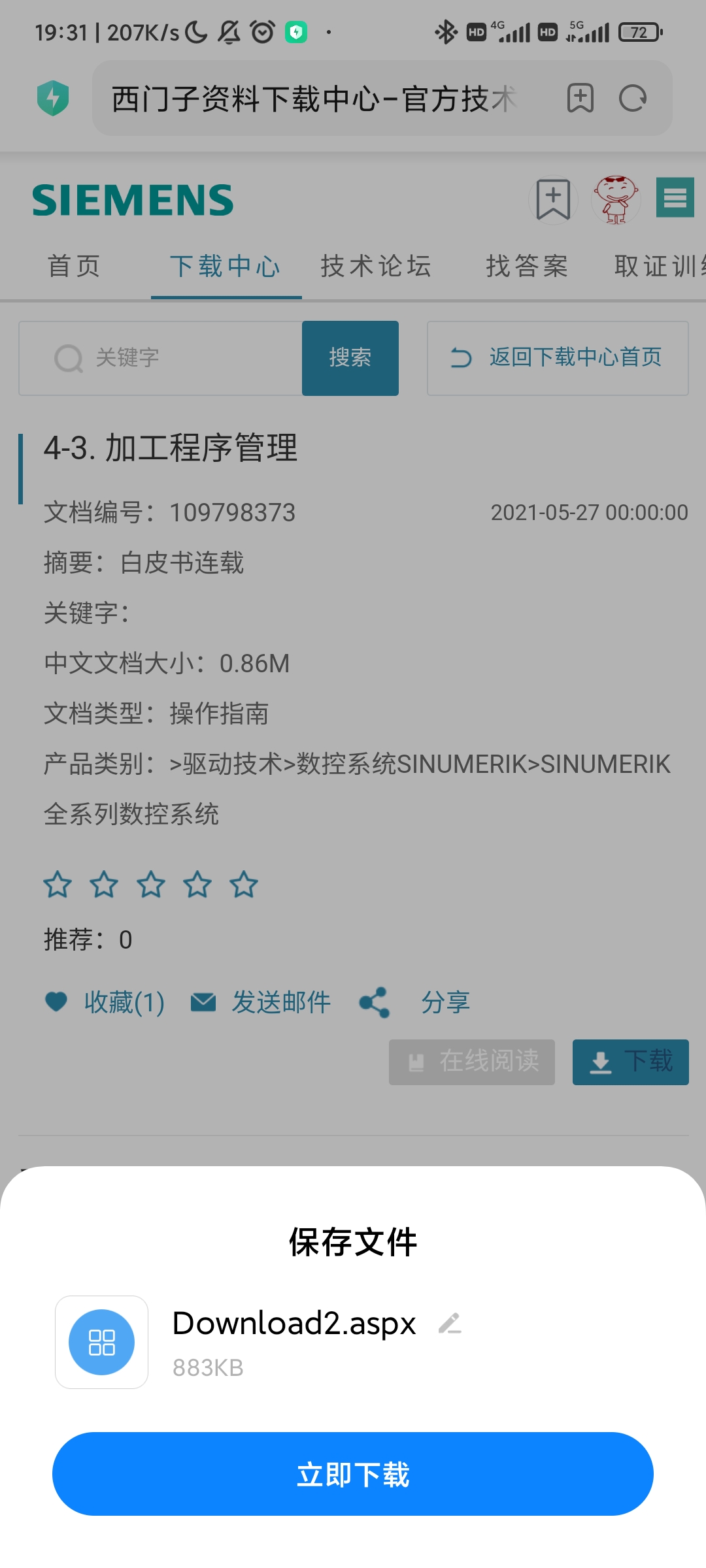Tap the blue 下载 button
Screen dimensions: 706x1568
click(630, 1062)
